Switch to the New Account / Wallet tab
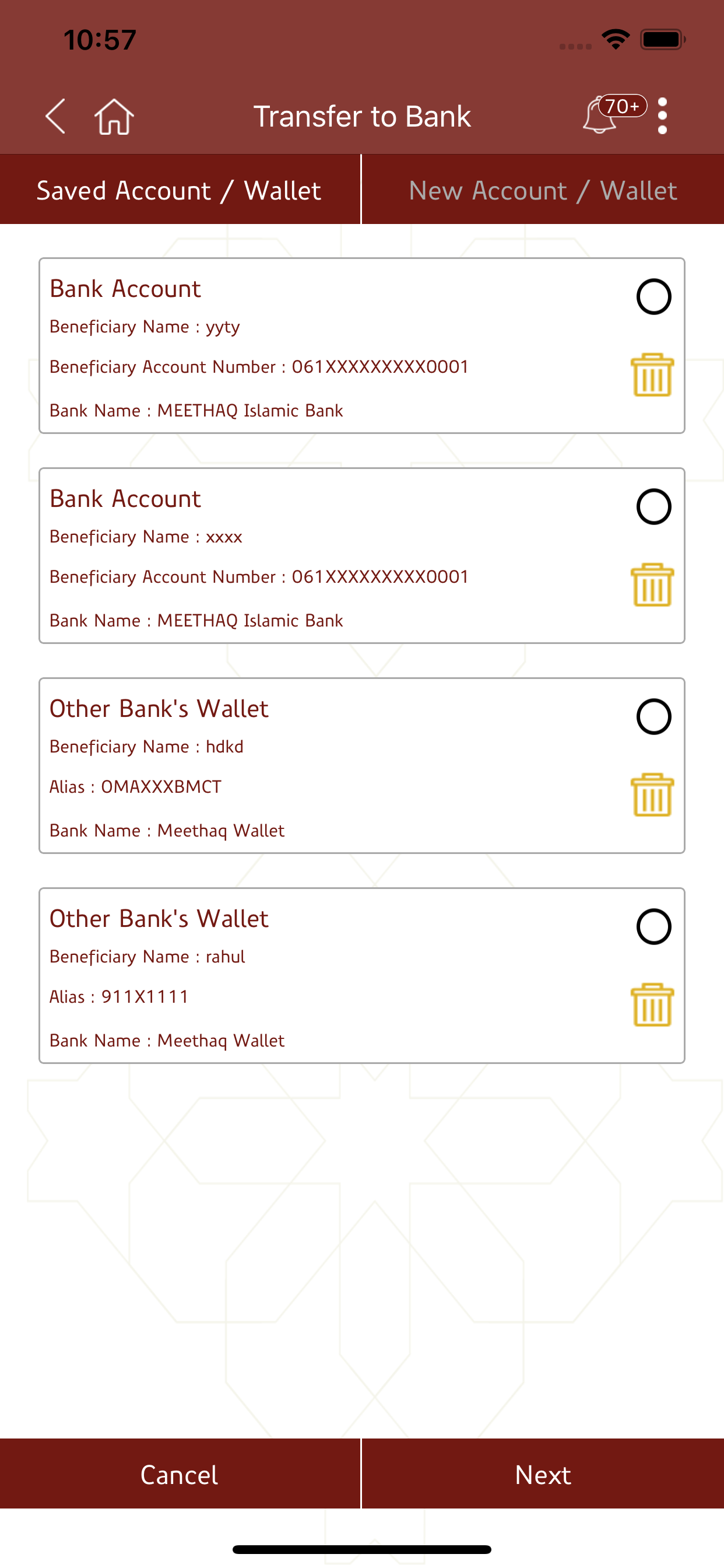The height and width of the screenshot is (1568, 724). [x=543, y=190]
